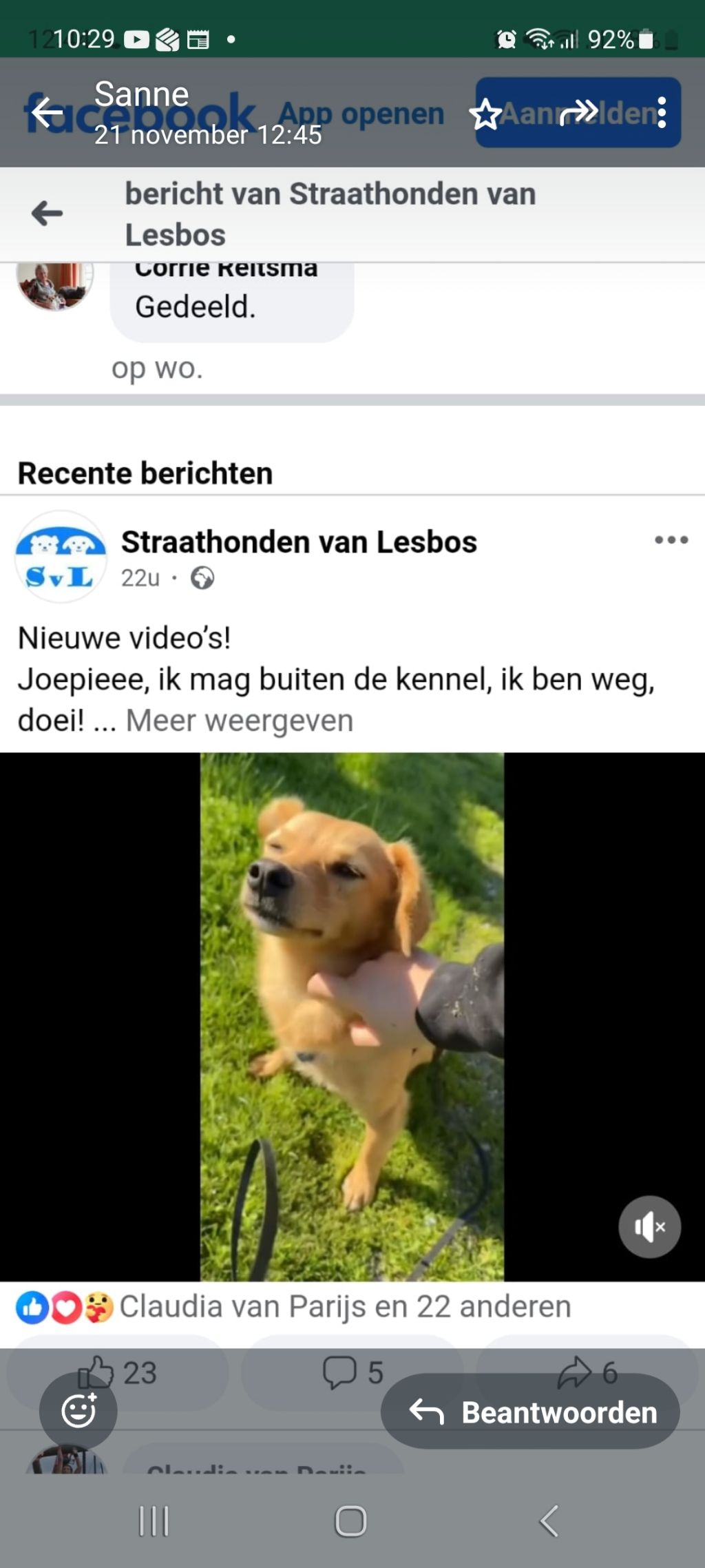Like the post with 23 likes
Image resolution: width=705 pixels, height=1568 pixels.
click(117, 1372)
